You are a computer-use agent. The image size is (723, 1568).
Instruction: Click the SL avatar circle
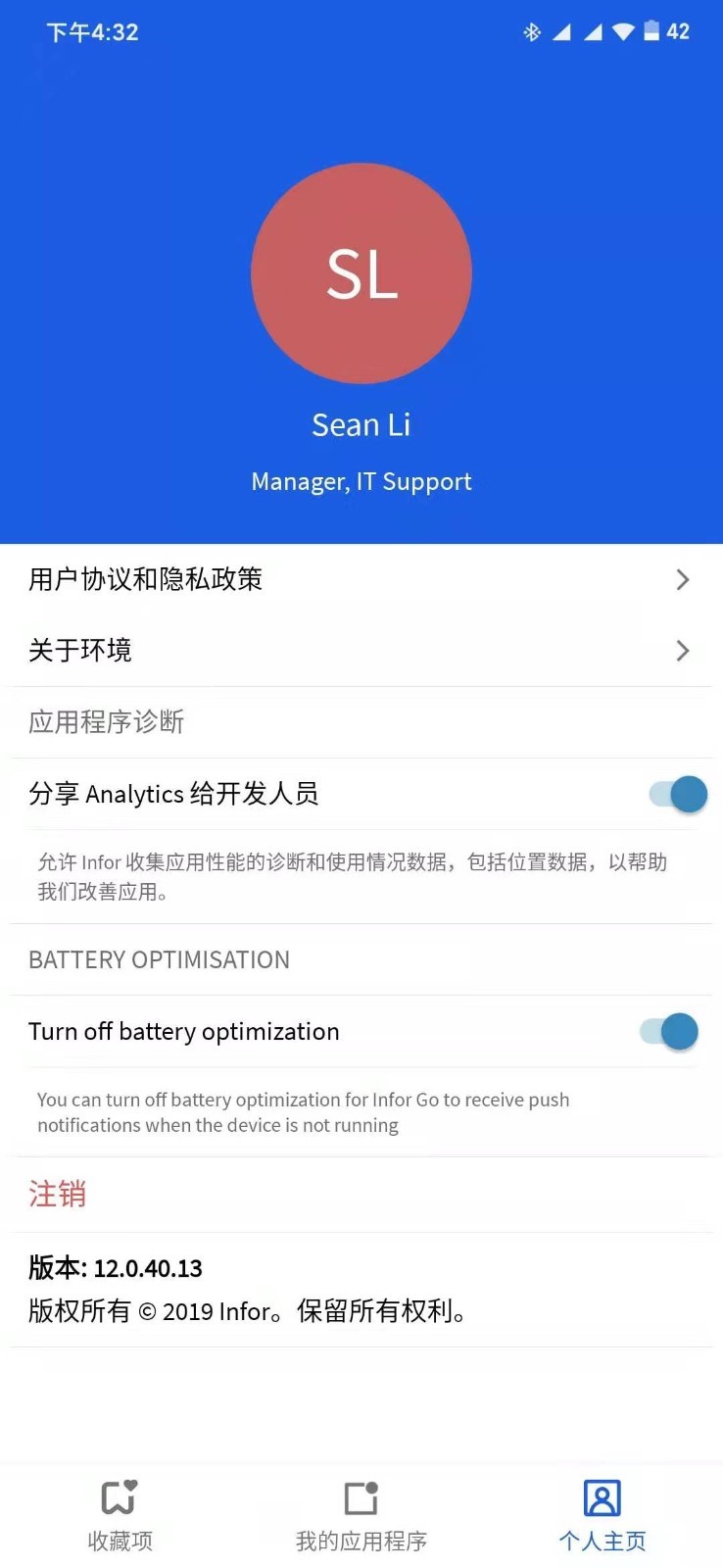pos(361,273)
